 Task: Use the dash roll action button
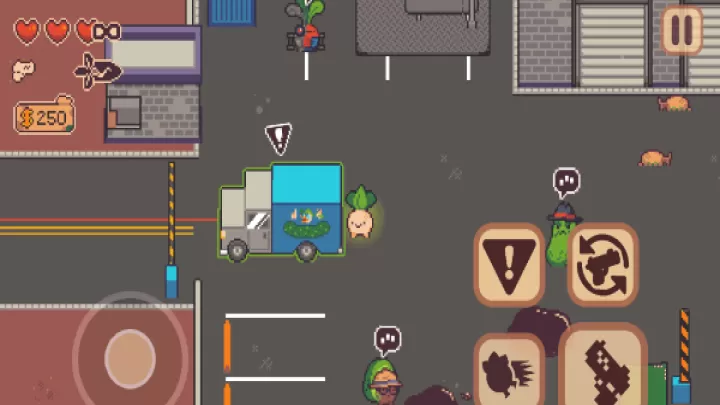pos(509,370)
